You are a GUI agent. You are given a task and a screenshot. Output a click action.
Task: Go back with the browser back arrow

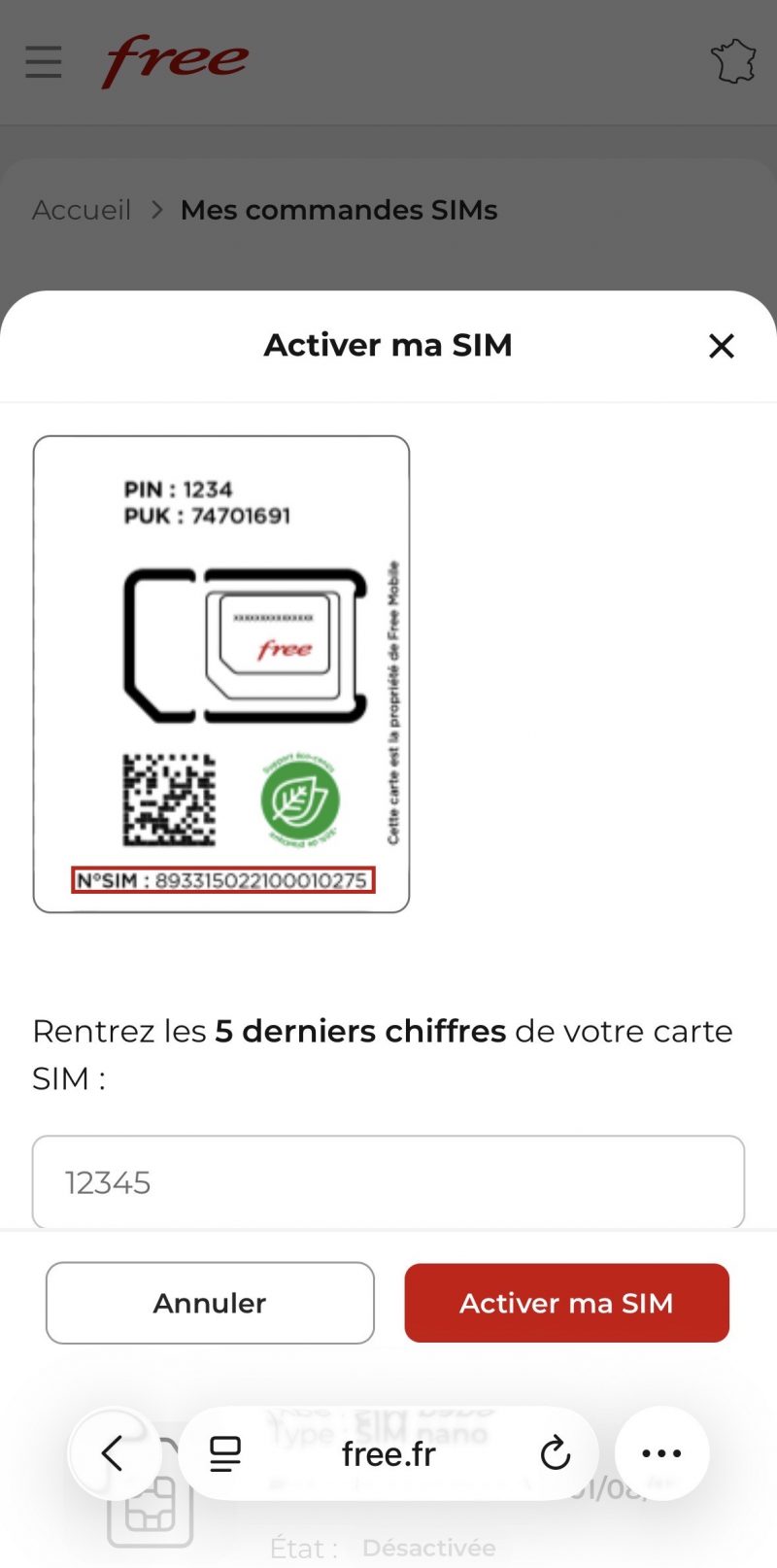(113, 1453)
